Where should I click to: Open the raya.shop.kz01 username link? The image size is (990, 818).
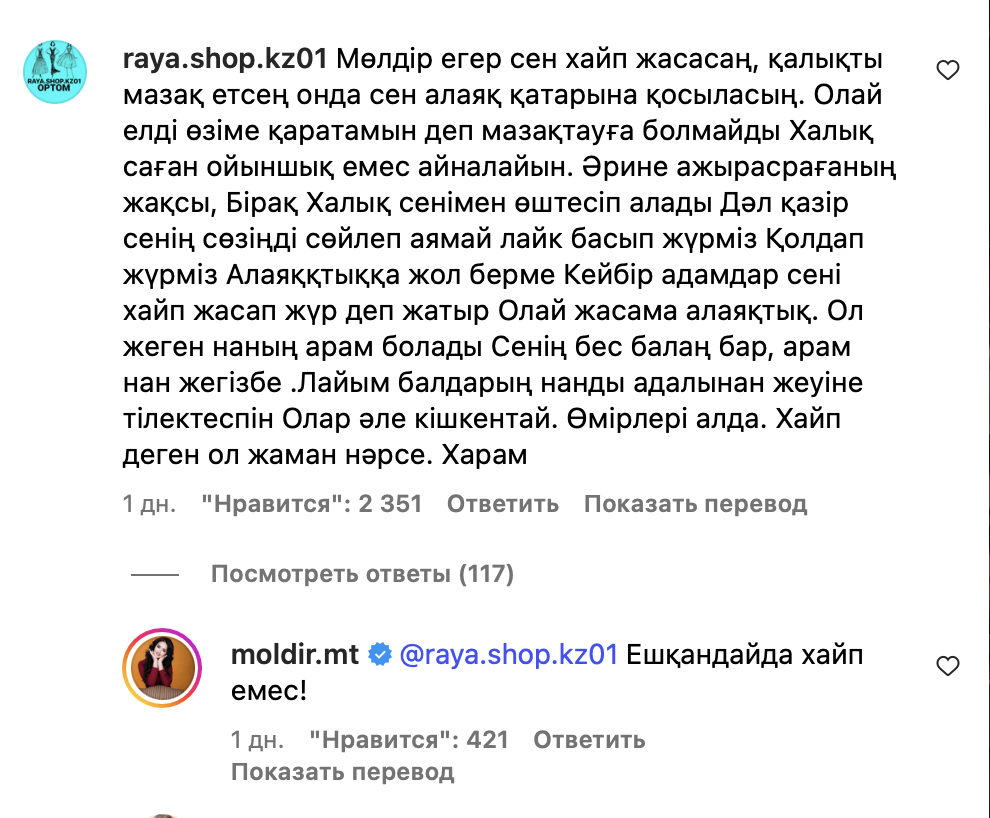tap(225, 60)
